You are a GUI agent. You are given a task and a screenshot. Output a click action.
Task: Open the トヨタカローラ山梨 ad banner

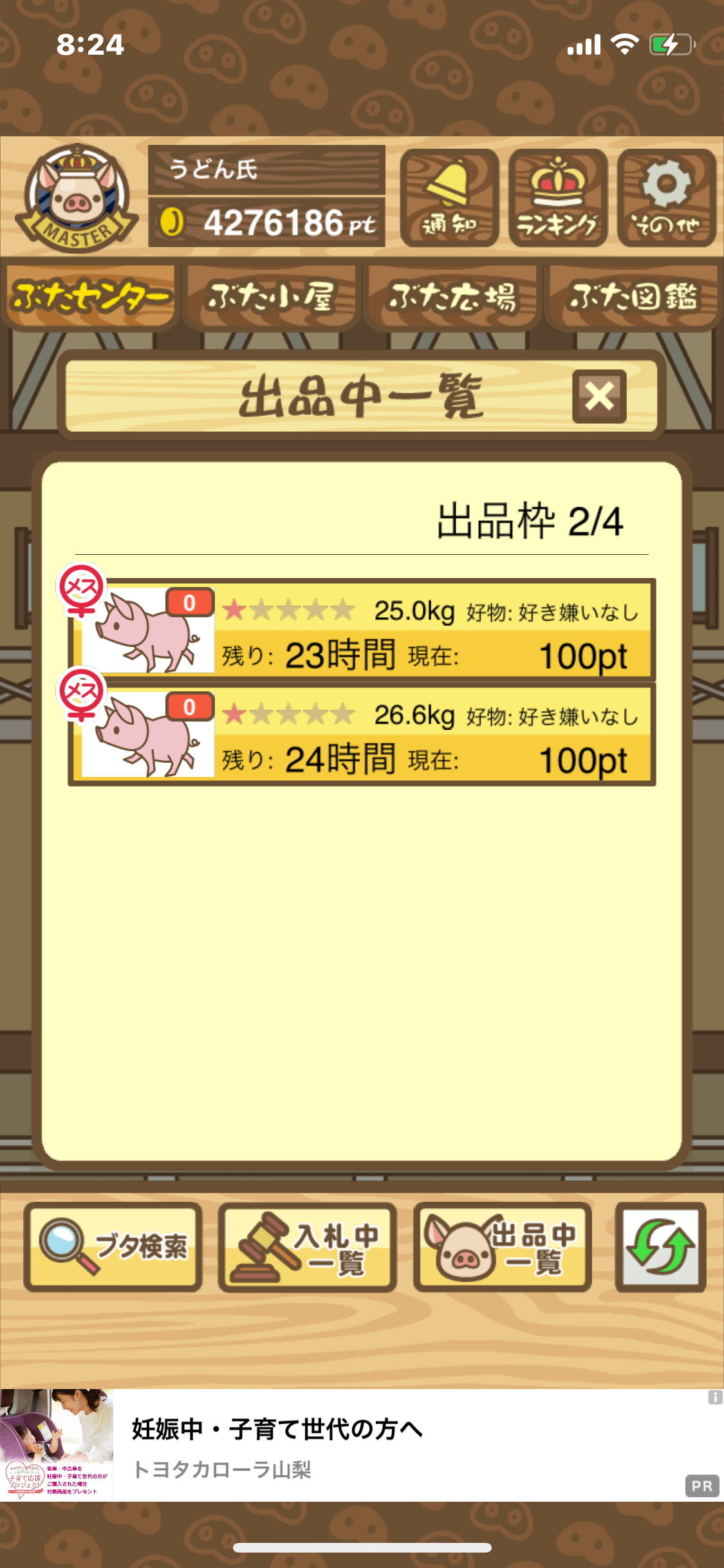point(360,1444)
